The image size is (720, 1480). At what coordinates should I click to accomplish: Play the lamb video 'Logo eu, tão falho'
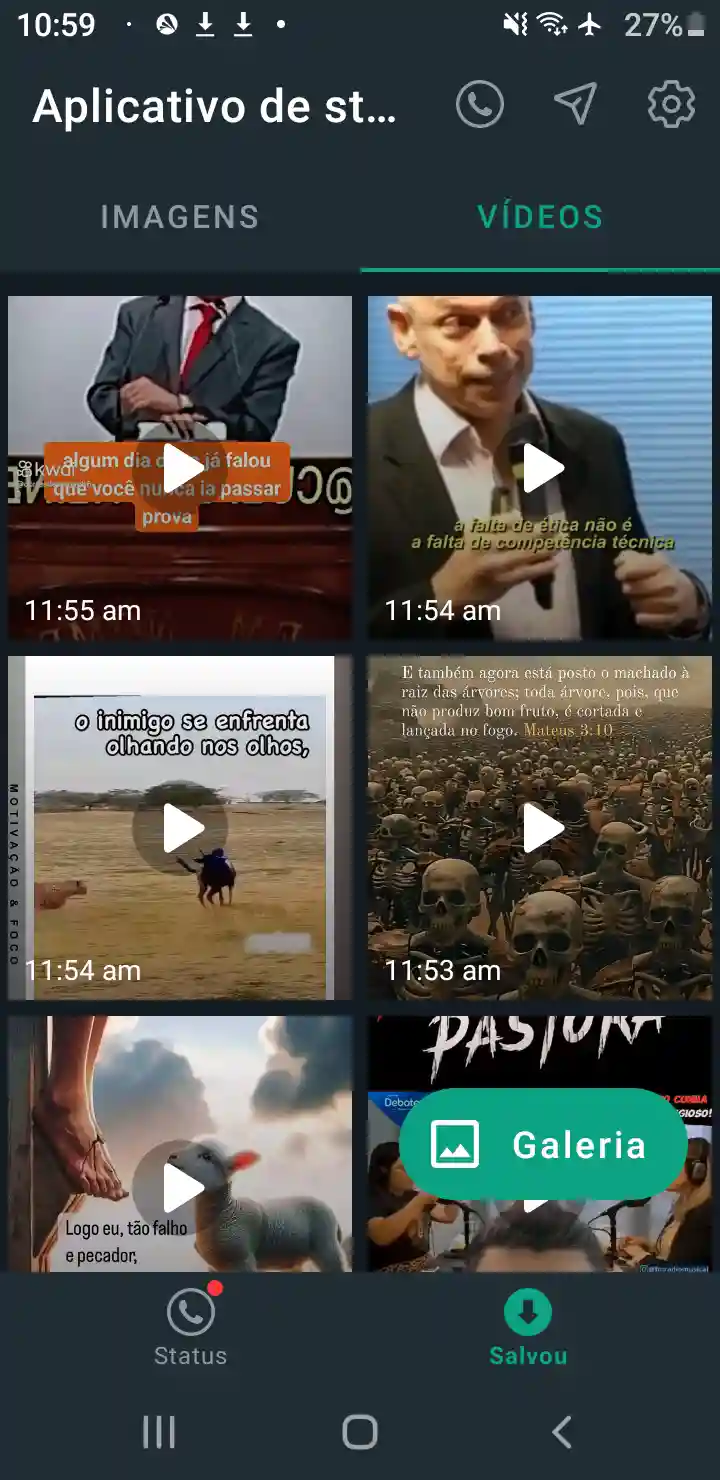(x=180, y=1188)
